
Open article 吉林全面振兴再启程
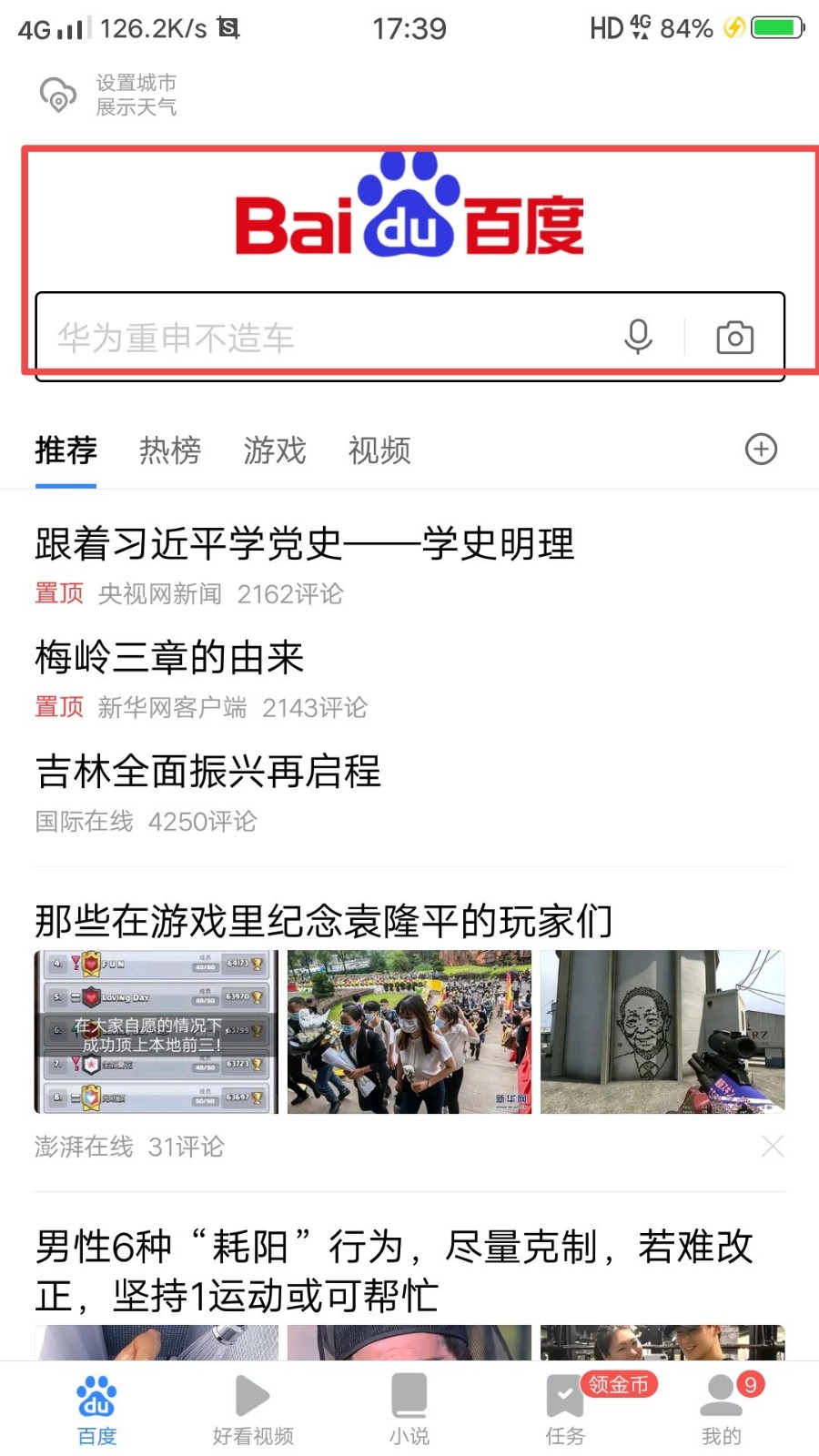(207, 772)
